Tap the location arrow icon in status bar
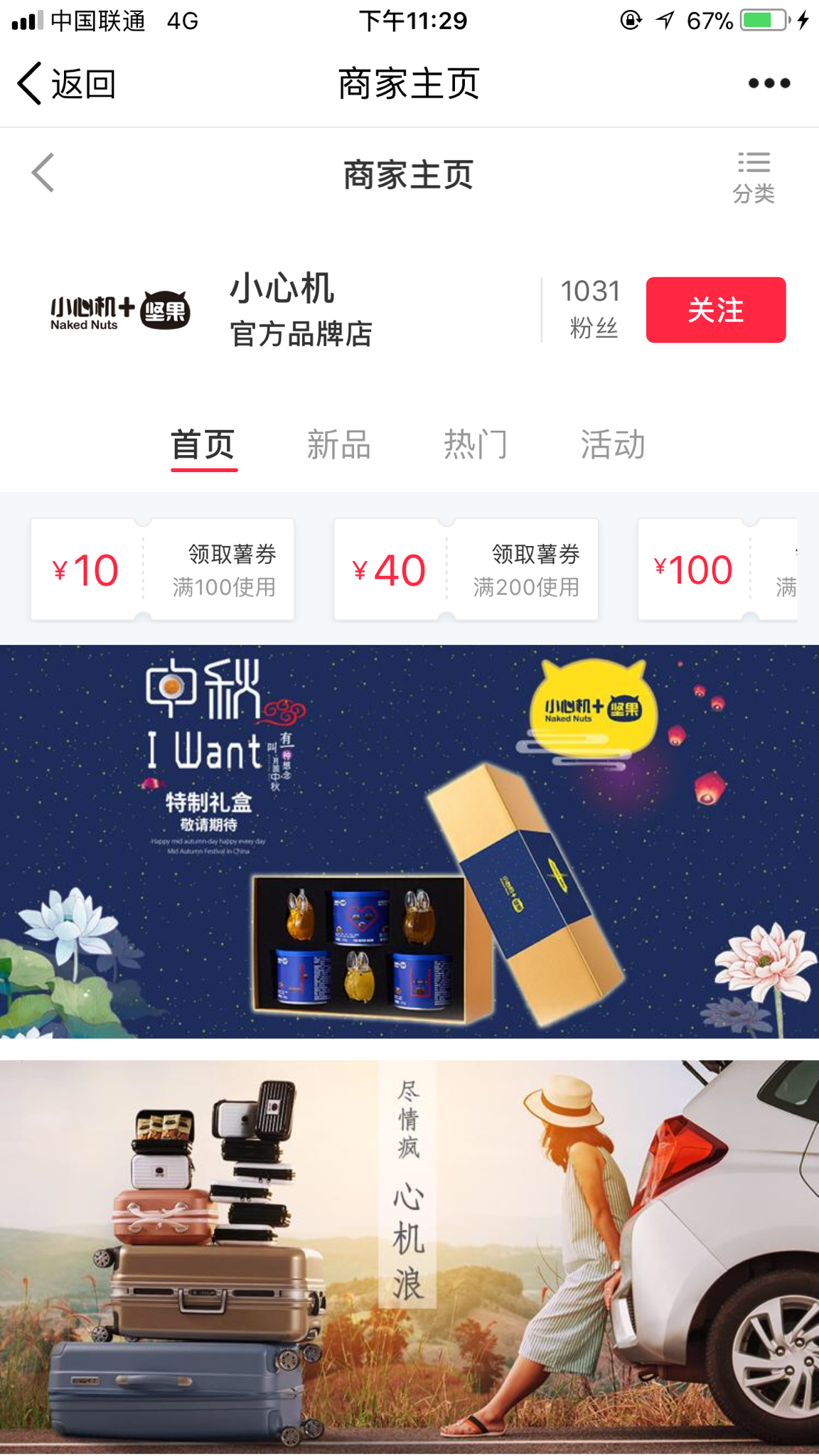The width and height of the screenshot is (819, 1456). (665, 21)
